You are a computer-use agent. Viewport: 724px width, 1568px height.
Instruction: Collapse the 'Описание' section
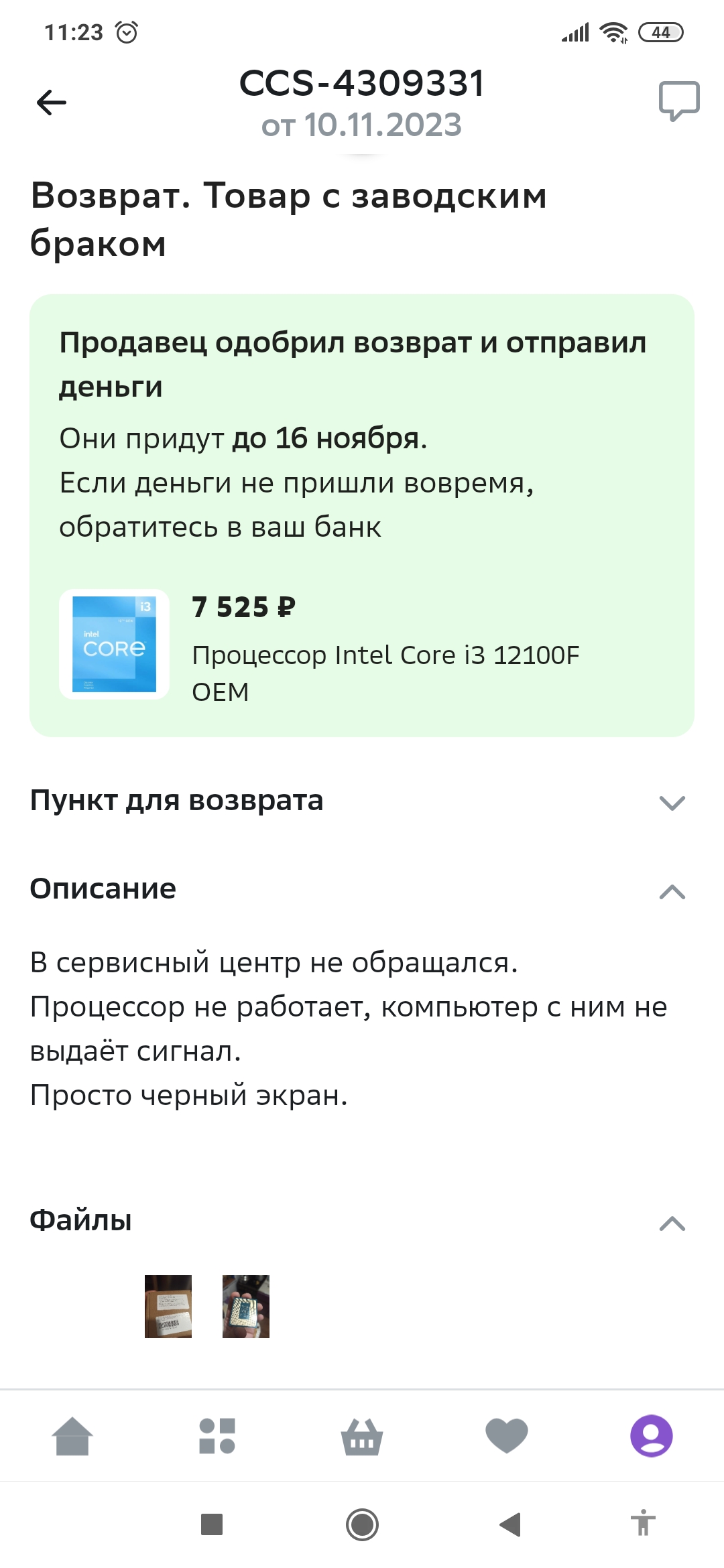[672, 891]
